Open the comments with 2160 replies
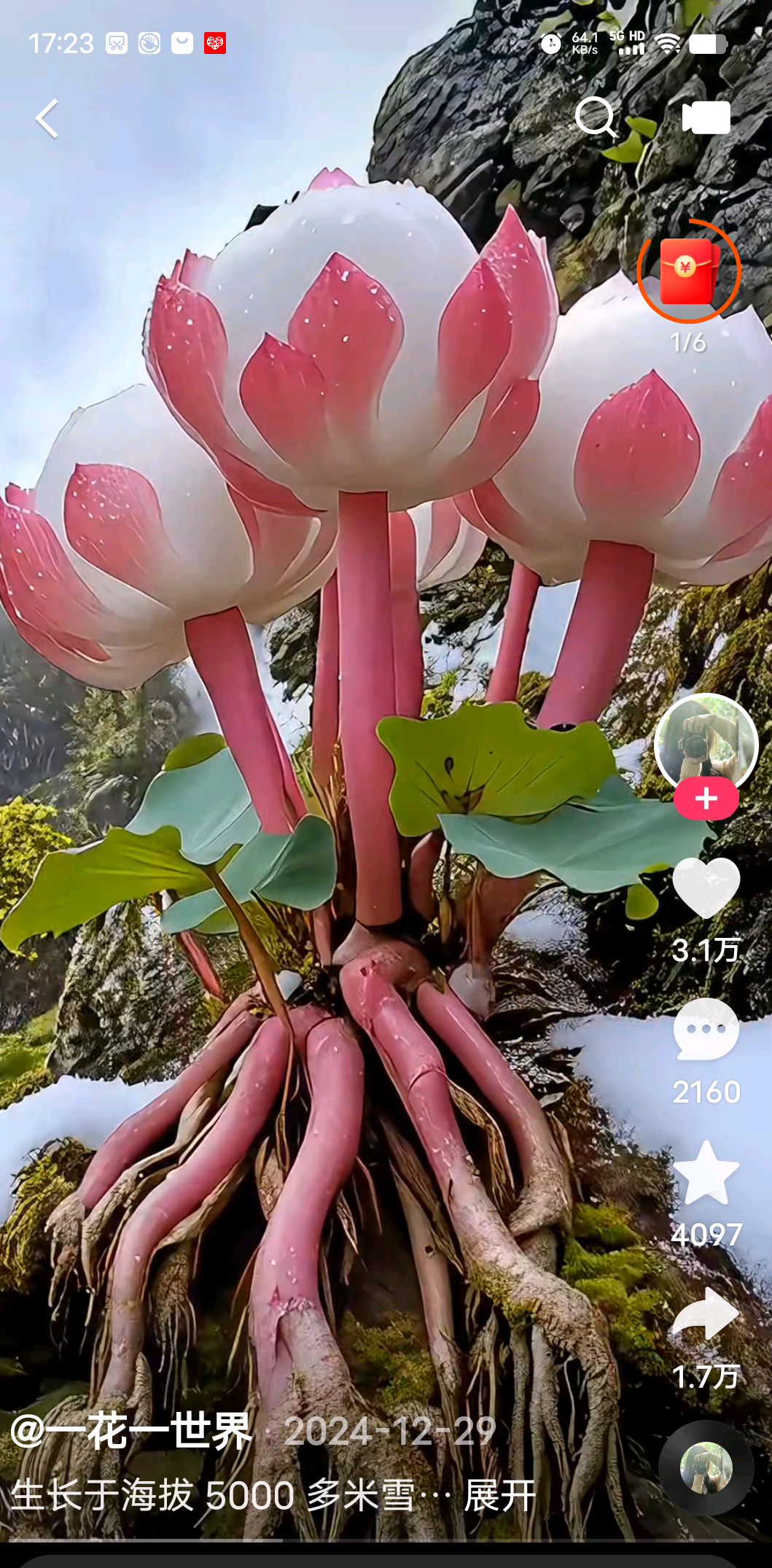772x1568 pixels. click(706, 1029)
